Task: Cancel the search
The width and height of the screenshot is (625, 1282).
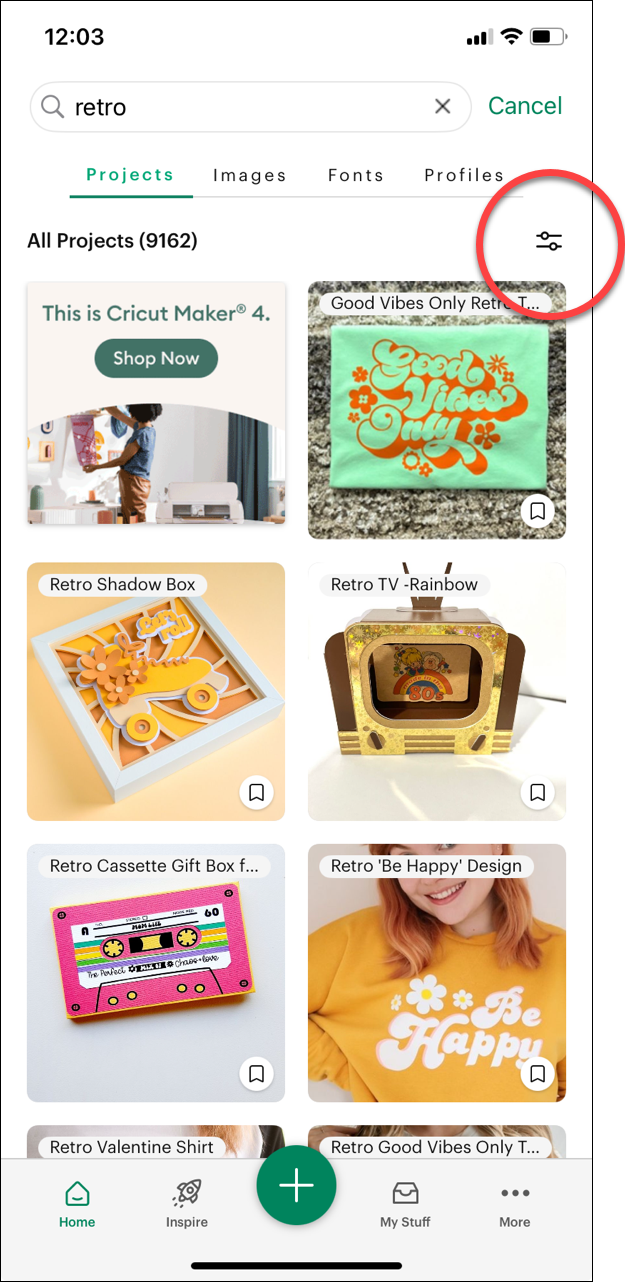Action: coord(525,106)
